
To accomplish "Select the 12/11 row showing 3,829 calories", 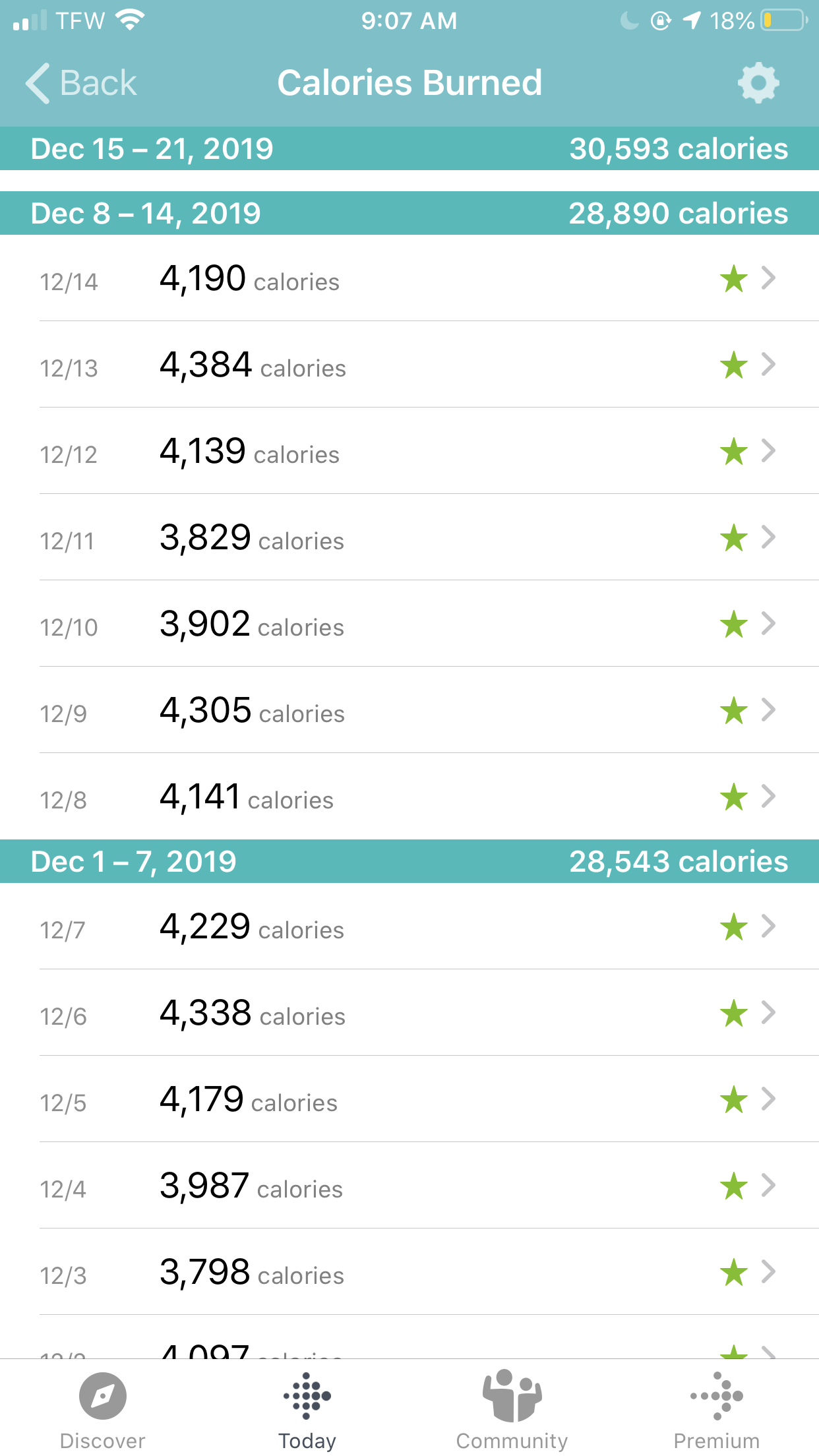I will [x=409, y=537].
